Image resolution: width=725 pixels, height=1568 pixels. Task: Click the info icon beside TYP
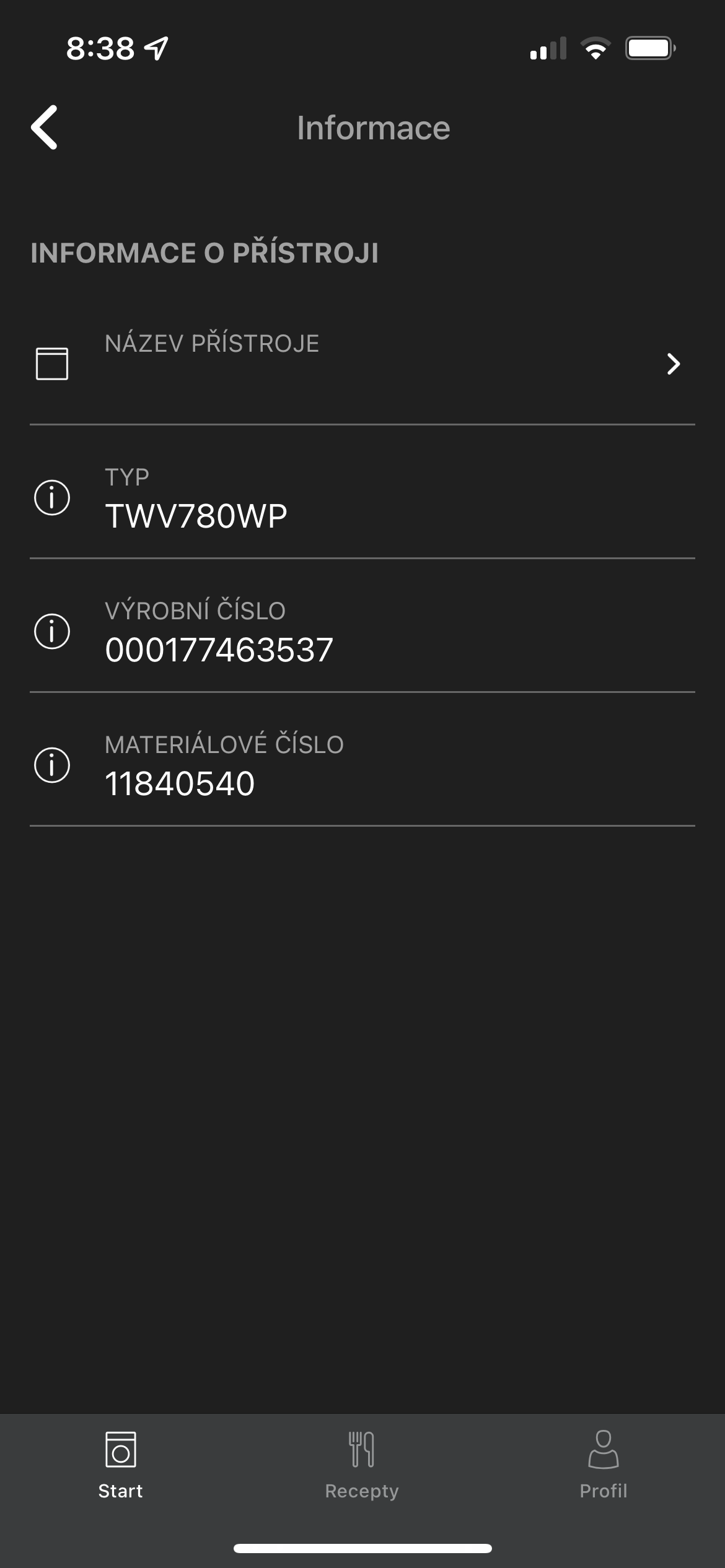coord(51,497)
